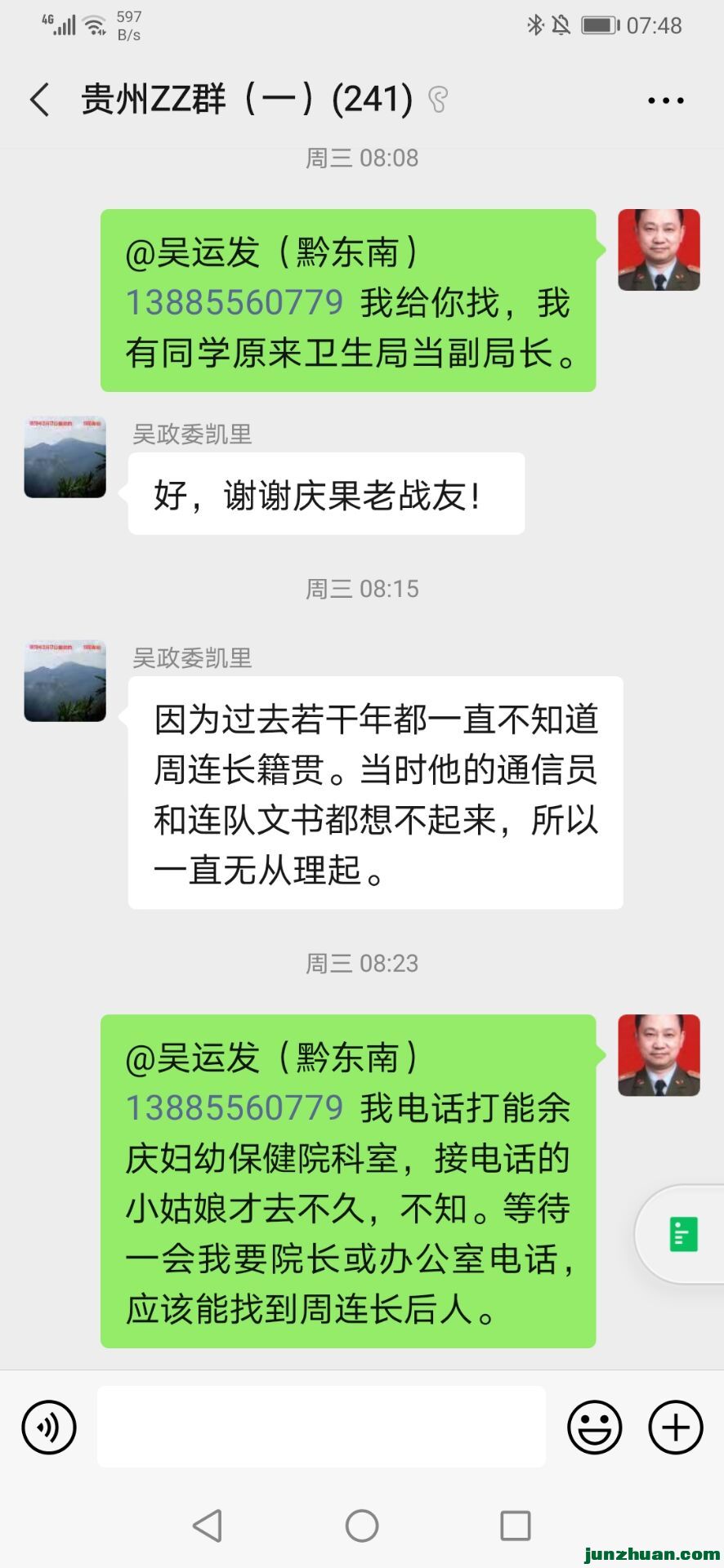Open the sender avatar beside the 08:23 green message
724x1568 pixels.
point(659,1055)
